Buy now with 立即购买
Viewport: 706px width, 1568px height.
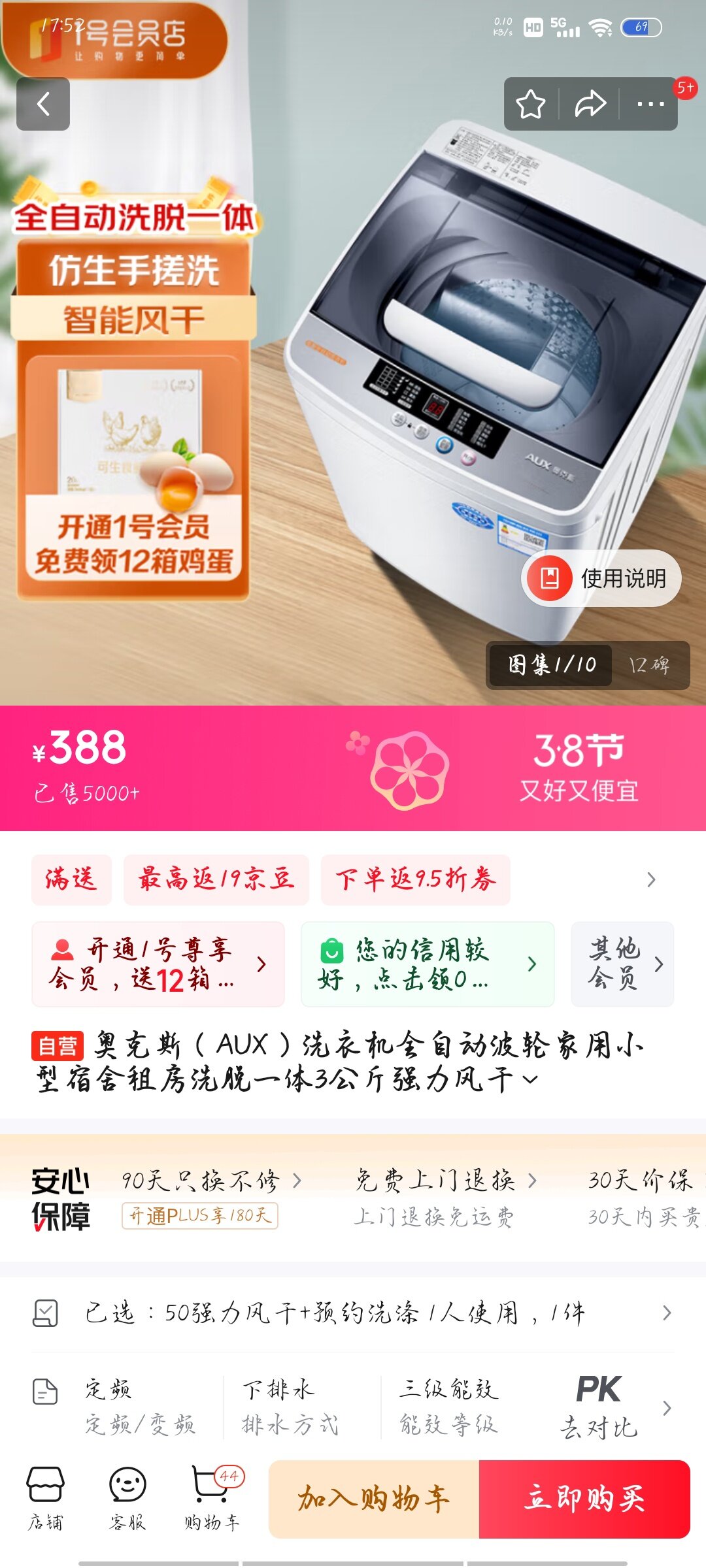(584, 1499)
